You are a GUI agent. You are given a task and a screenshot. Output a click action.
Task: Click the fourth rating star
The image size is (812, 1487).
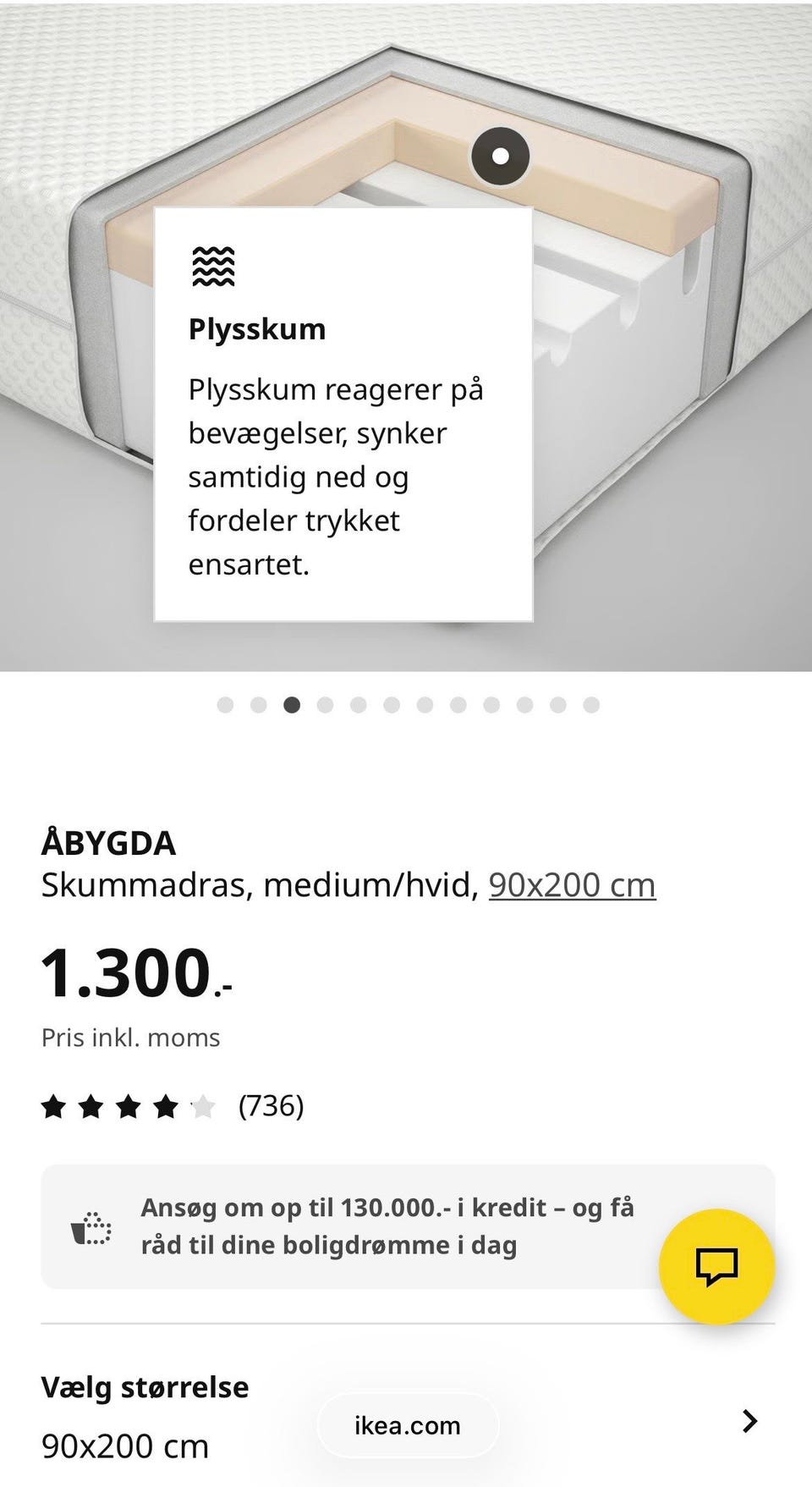[165, 1104]
